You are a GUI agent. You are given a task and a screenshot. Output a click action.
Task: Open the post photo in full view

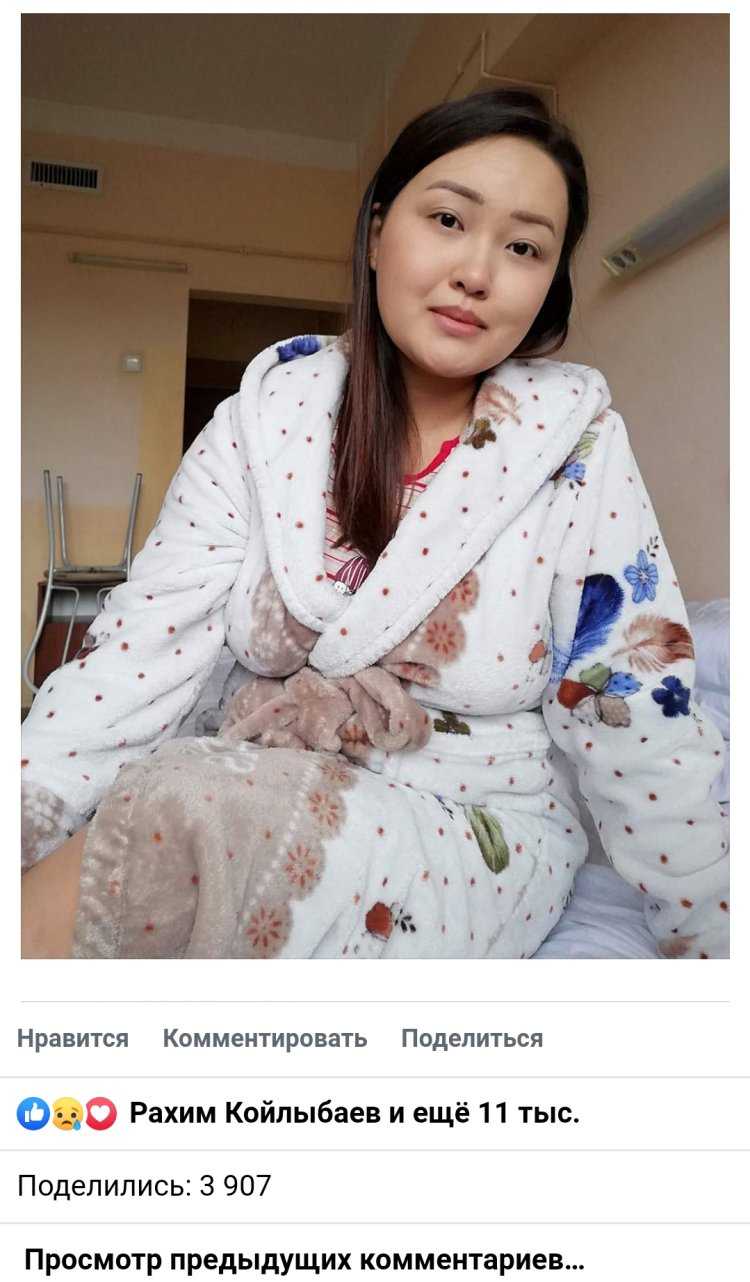[375, 486]
